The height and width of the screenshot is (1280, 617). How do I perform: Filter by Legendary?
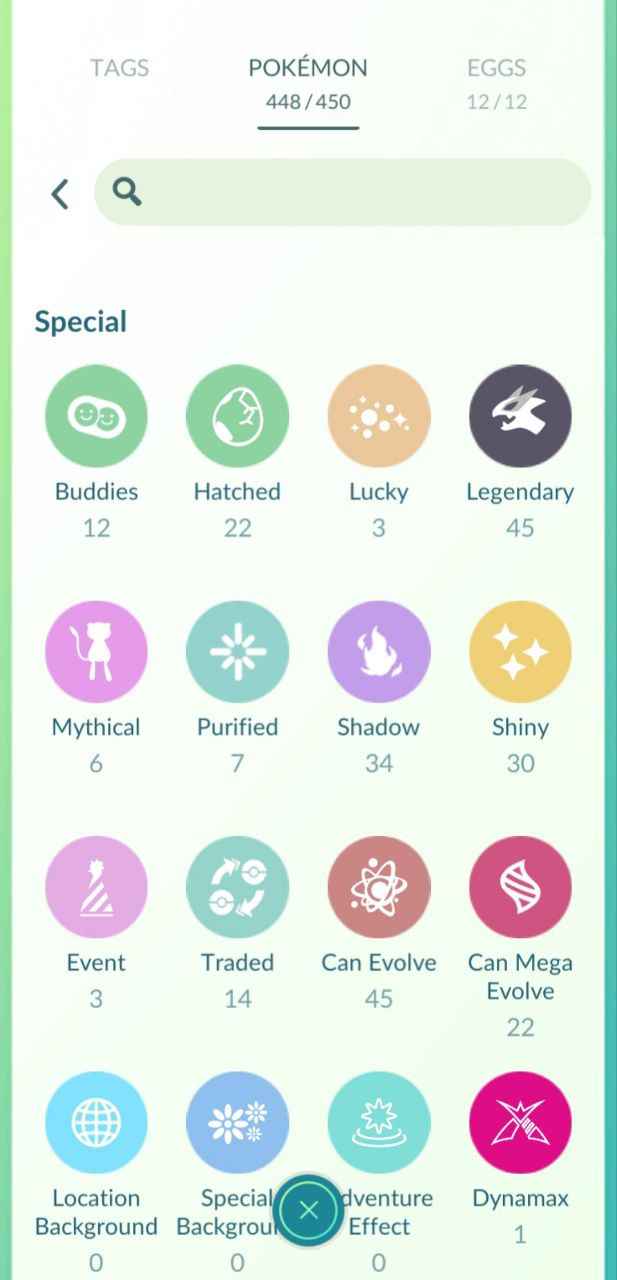coord(519,416)
